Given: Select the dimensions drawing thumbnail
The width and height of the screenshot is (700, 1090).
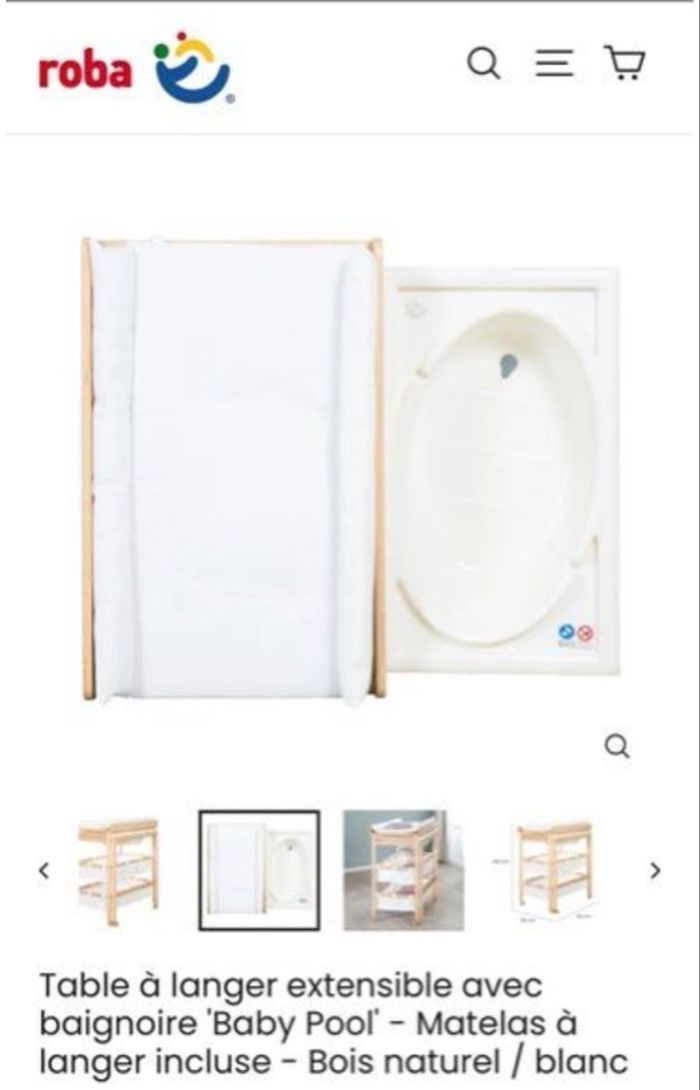Looking at the screenshot, I should click(555, 870).
